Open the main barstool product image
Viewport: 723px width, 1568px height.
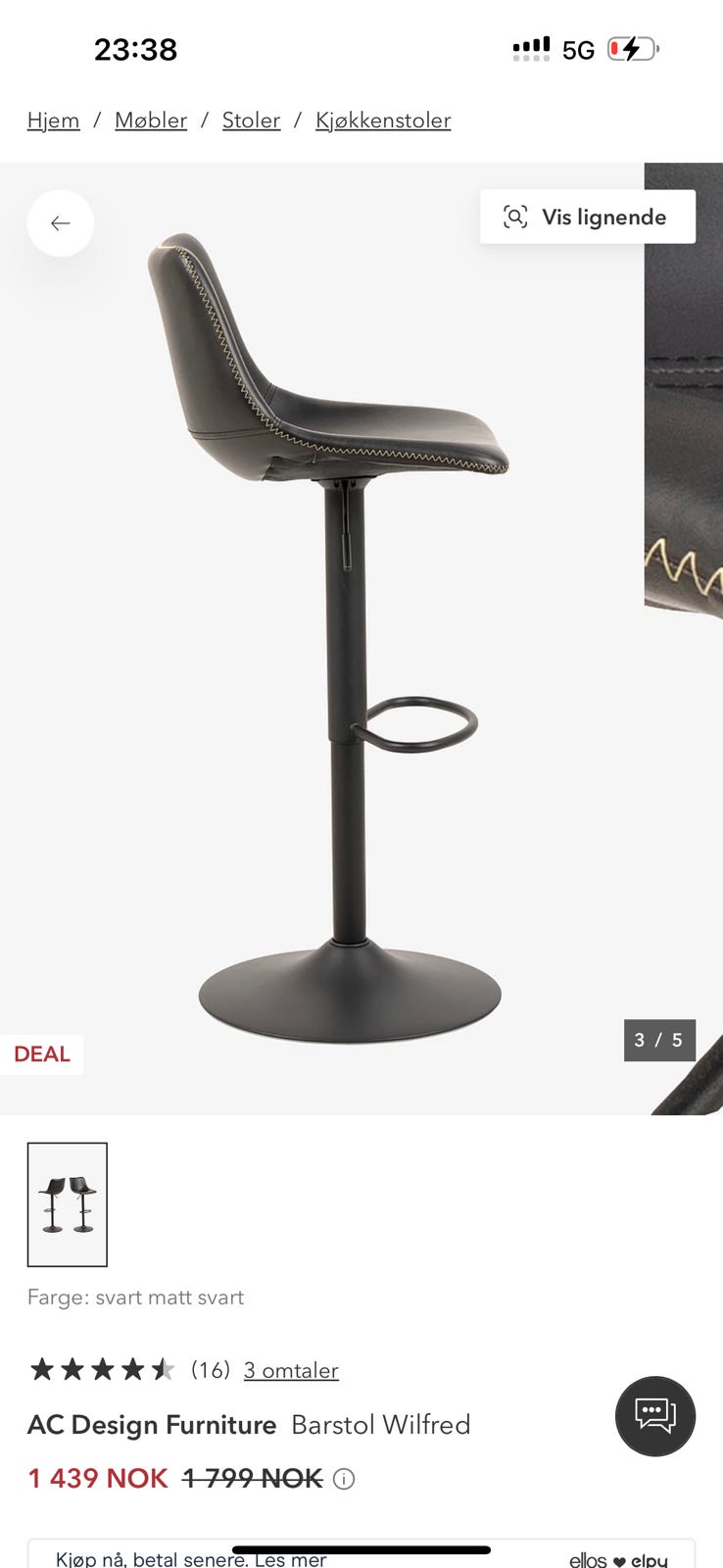click(322, 638)
